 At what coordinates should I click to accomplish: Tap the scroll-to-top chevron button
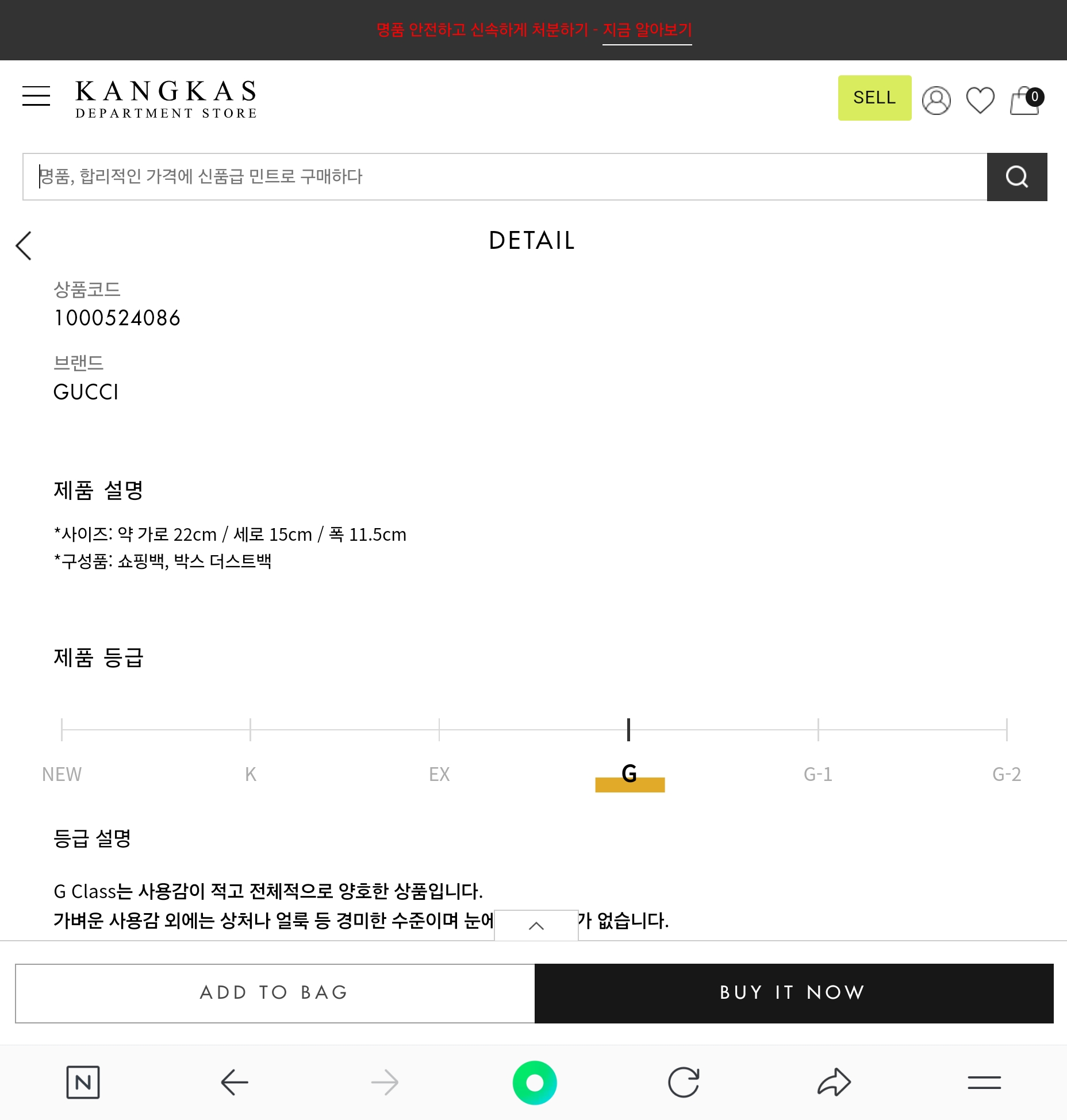tap(536, 925)
